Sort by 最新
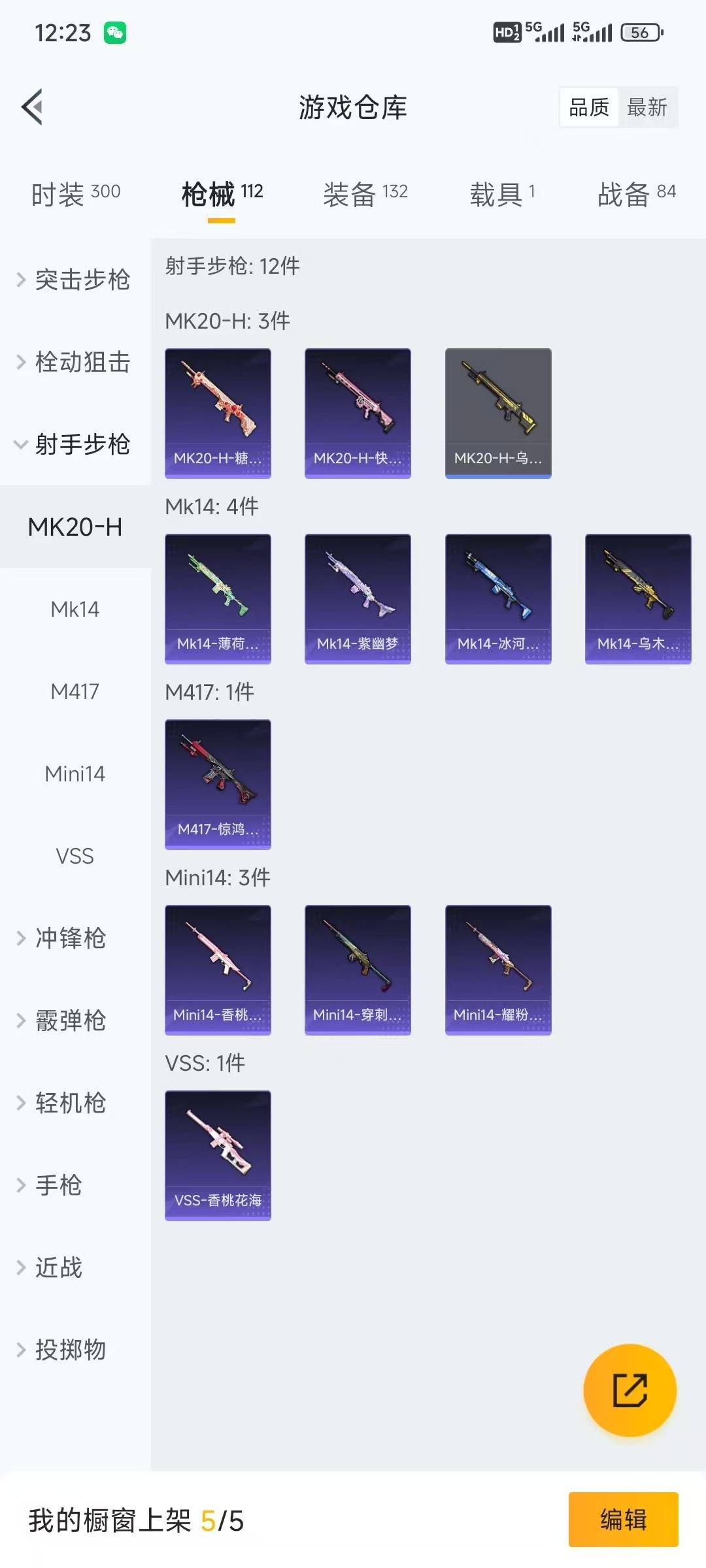The width and height of the screenshot is (706, 1568). (647, 107)
